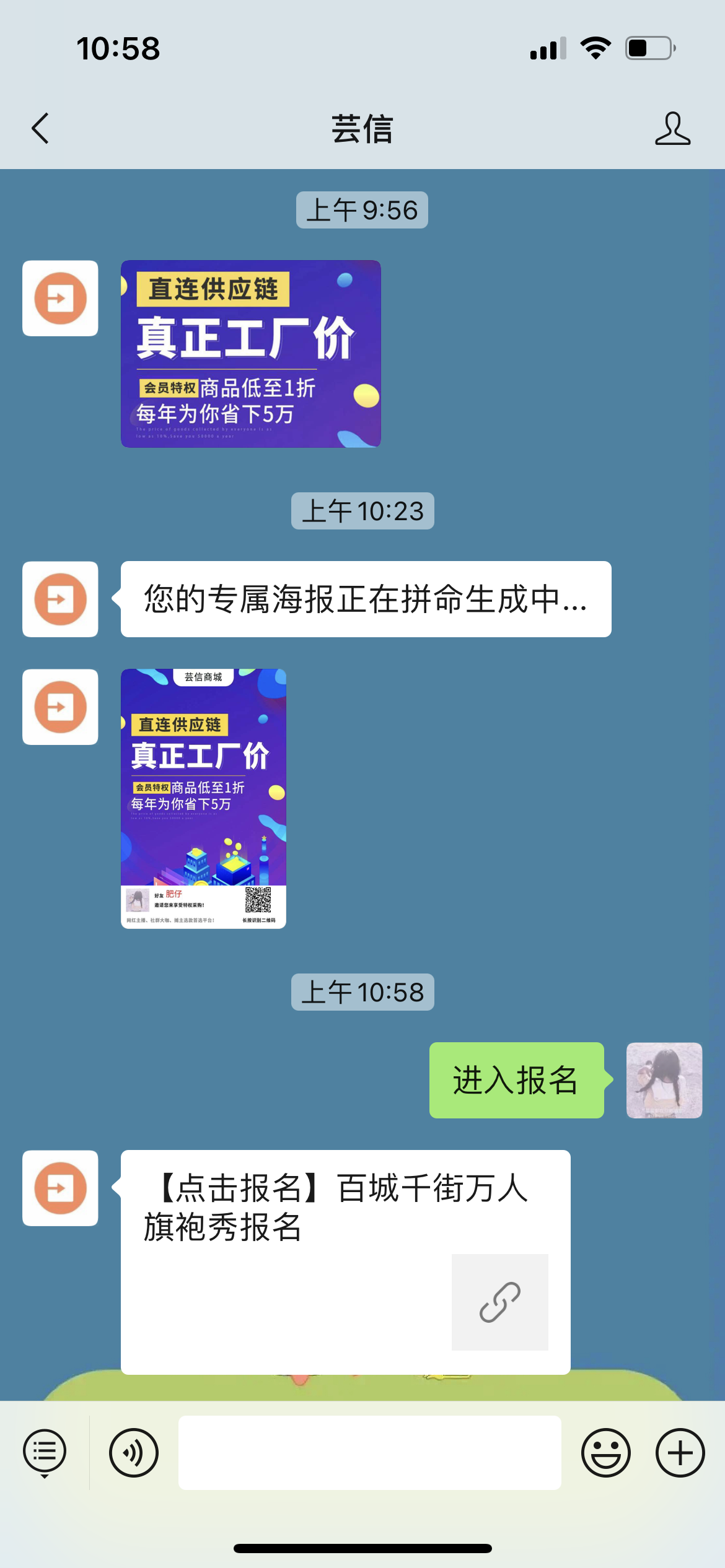Go back from the 芸信 chat
This screenshot has height=1568, width=725.
click(x=40, y=129)
